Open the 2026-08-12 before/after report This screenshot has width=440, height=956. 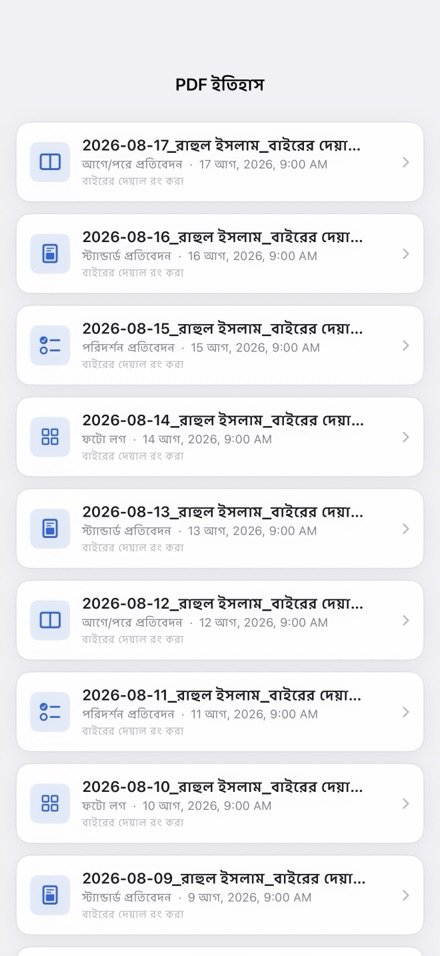coord(220,620)
